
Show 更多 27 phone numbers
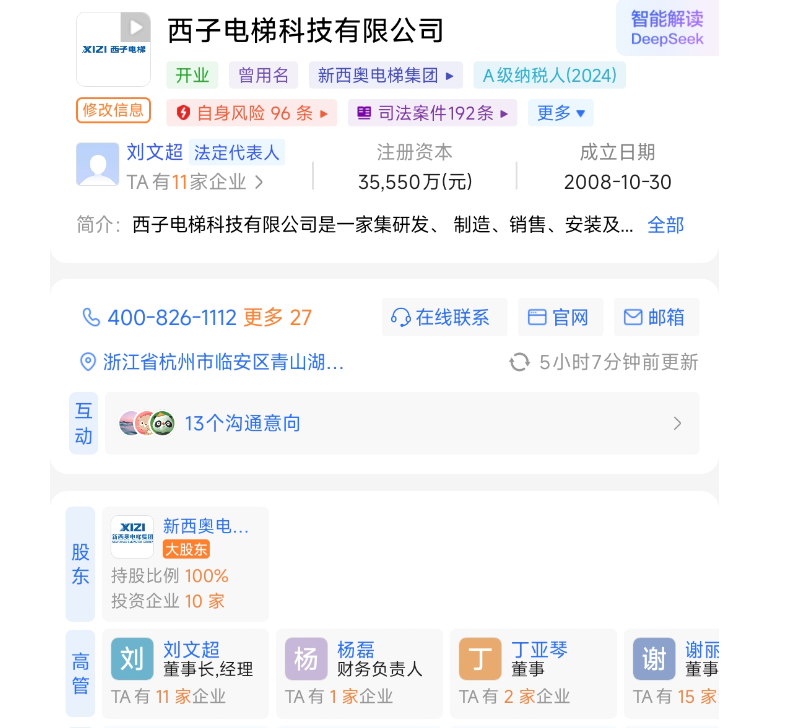coord(278,318)
